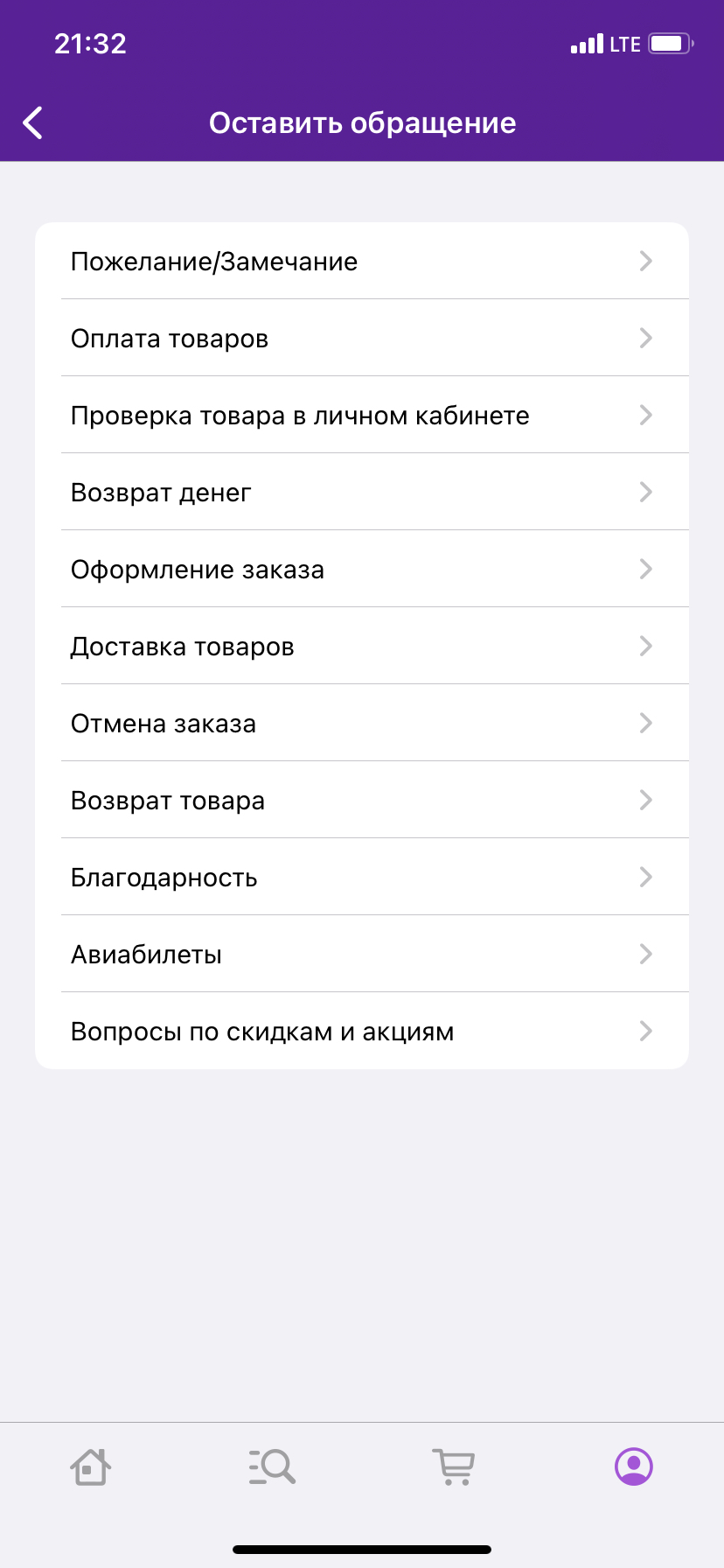Open Благодарность row
724x1568 pixels.
click(362, 878)
